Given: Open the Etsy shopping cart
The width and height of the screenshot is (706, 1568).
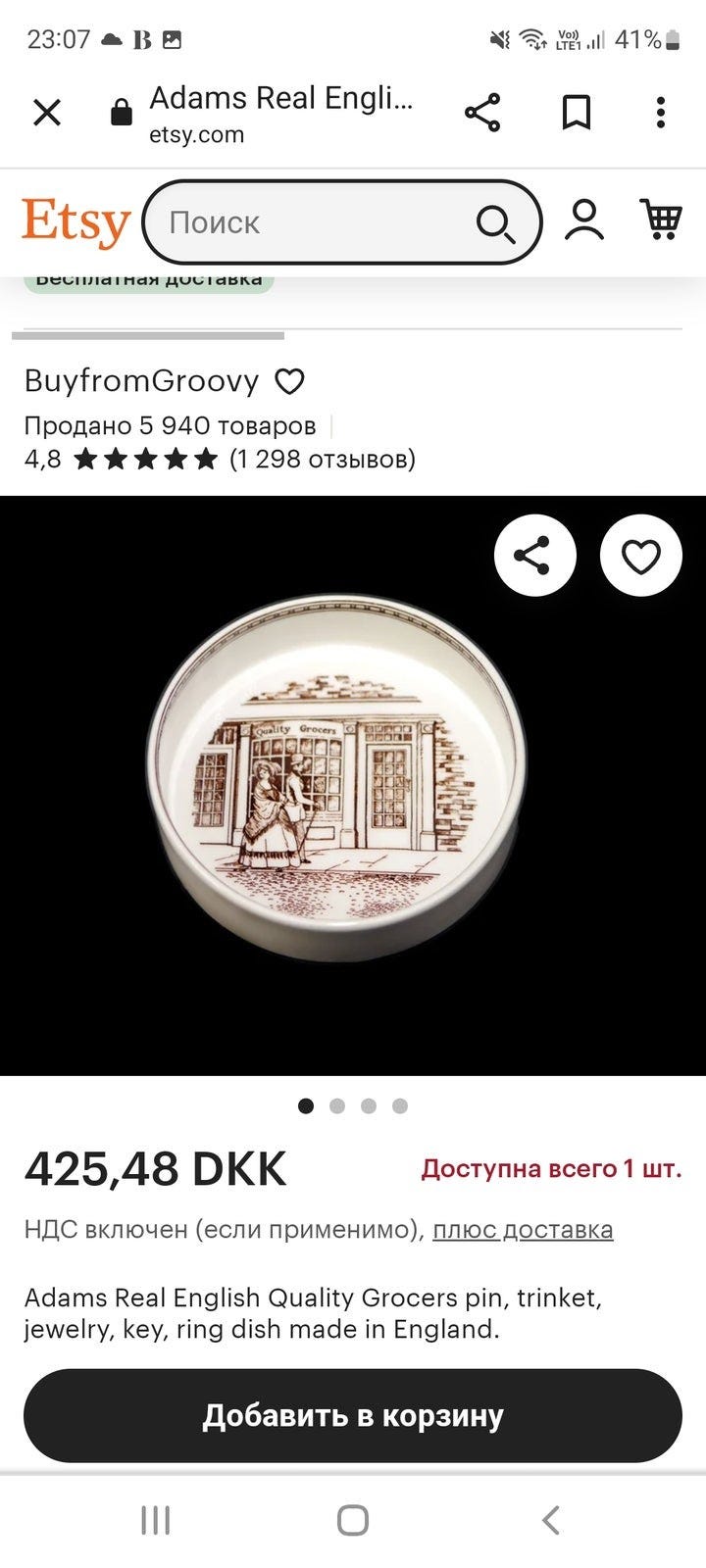Looking at the screenshot, I should [662, 220].
